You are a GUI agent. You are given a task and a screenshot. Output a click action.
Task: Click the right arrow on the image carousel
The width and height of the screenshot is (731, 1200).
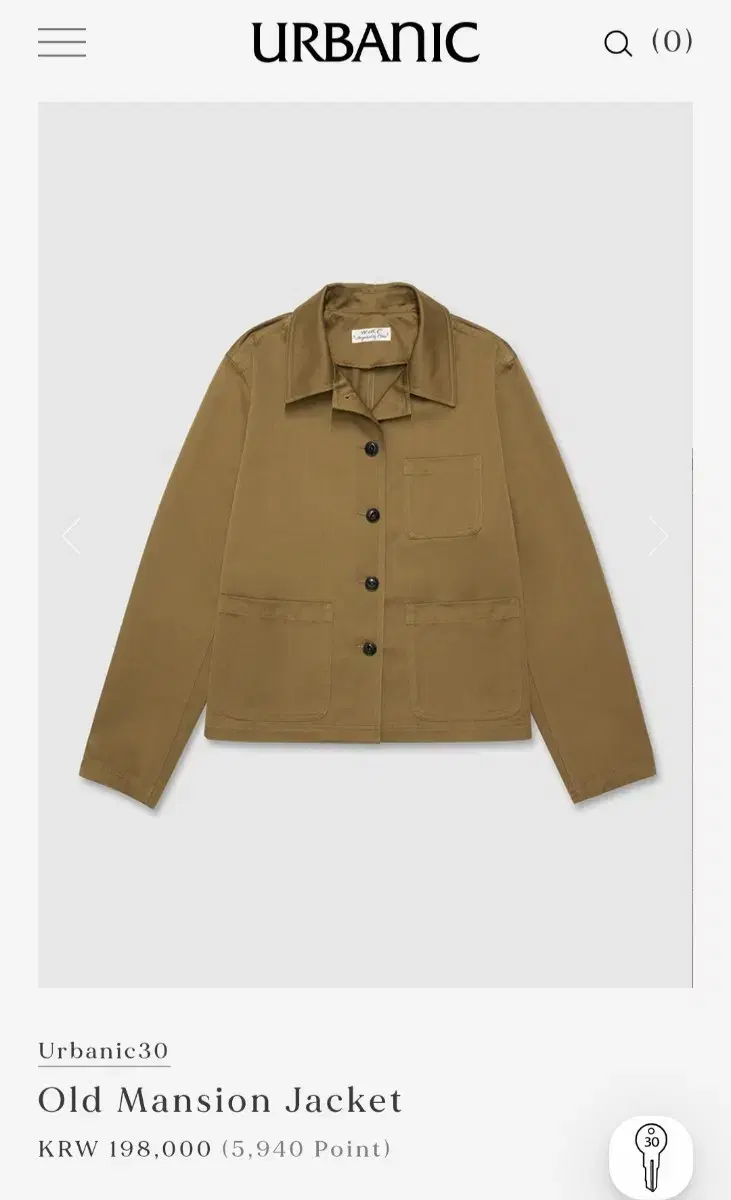[659, 536]
